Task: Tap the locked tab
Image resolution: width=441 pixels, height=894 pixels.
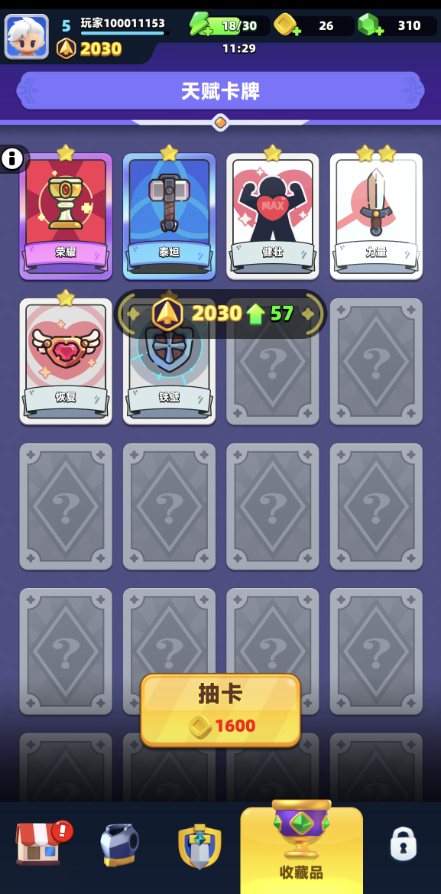Action: (403, 845)
